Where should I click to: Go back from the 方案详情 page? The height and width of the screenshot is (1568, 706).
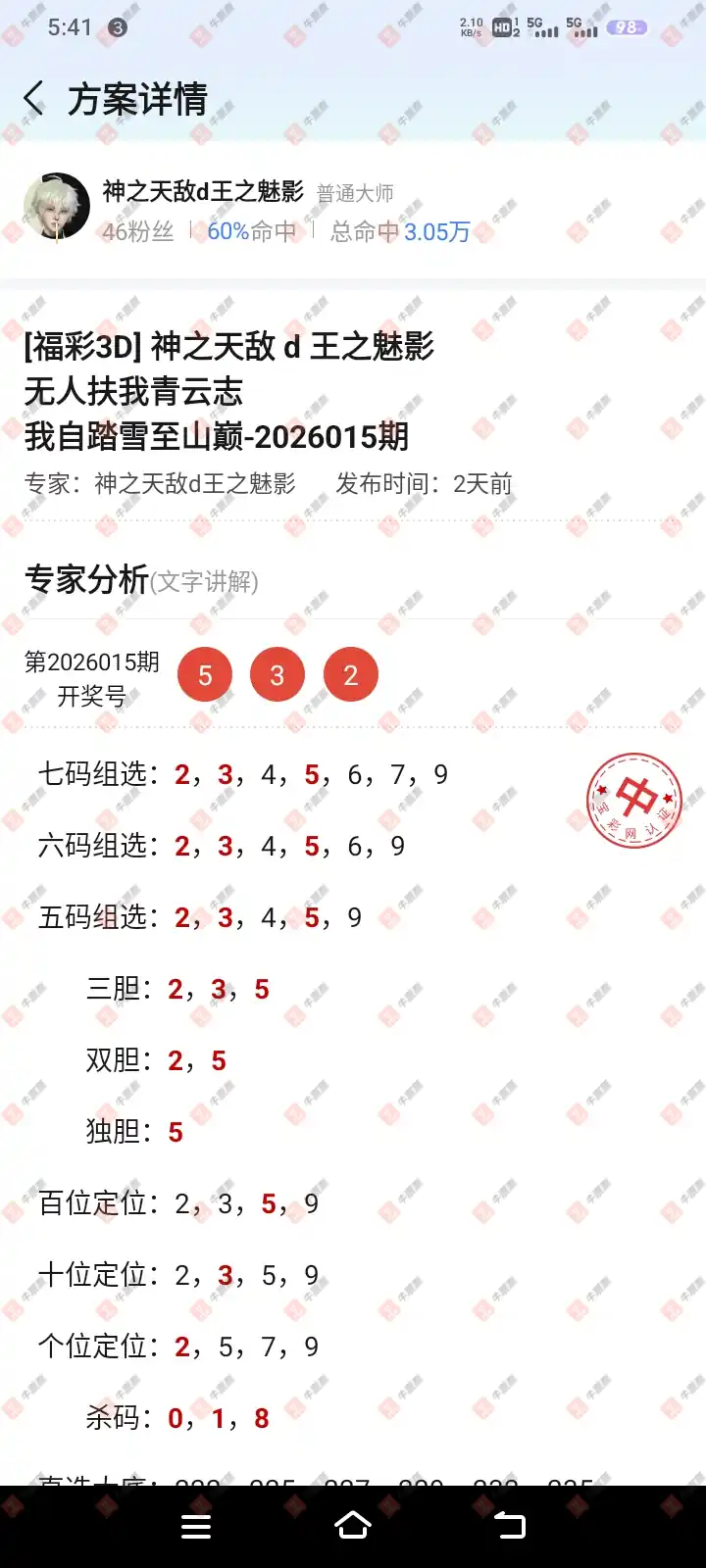point(34,99)
